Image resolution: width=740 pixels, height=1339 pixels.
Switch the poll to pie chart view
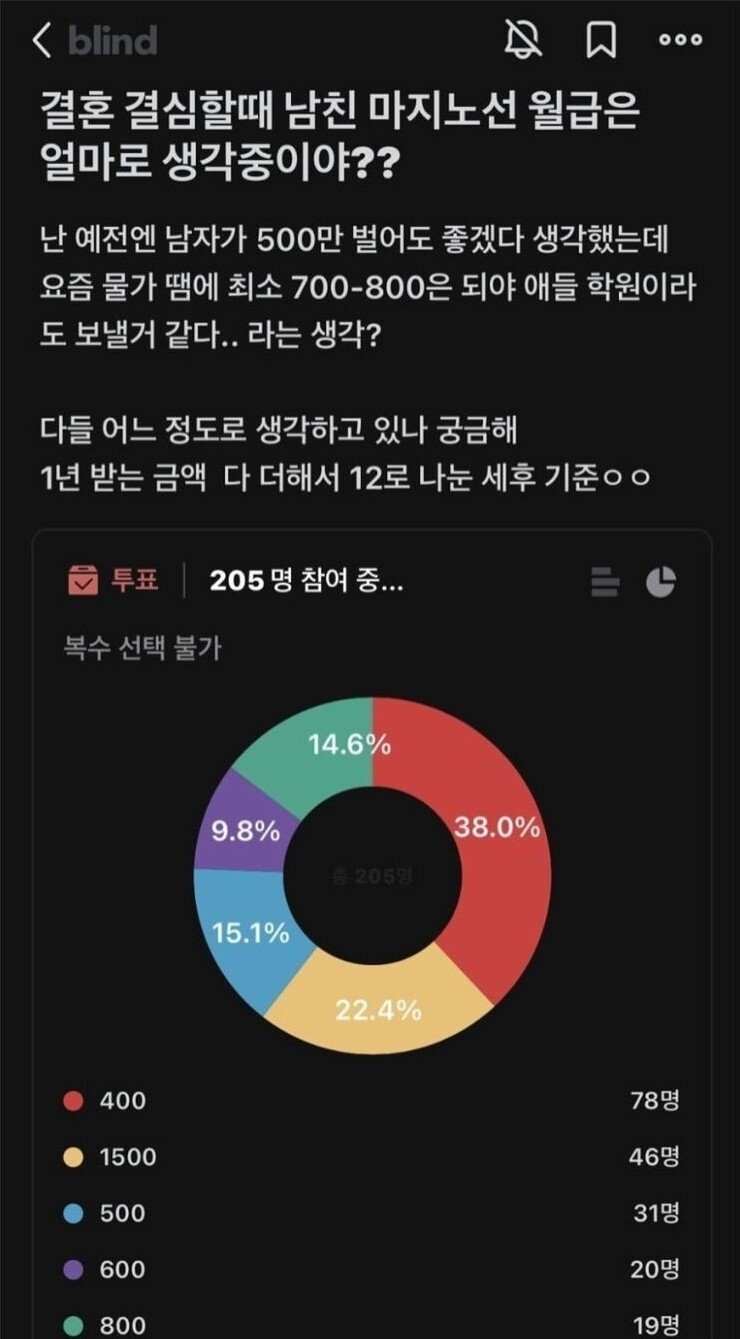pos(661,581)
